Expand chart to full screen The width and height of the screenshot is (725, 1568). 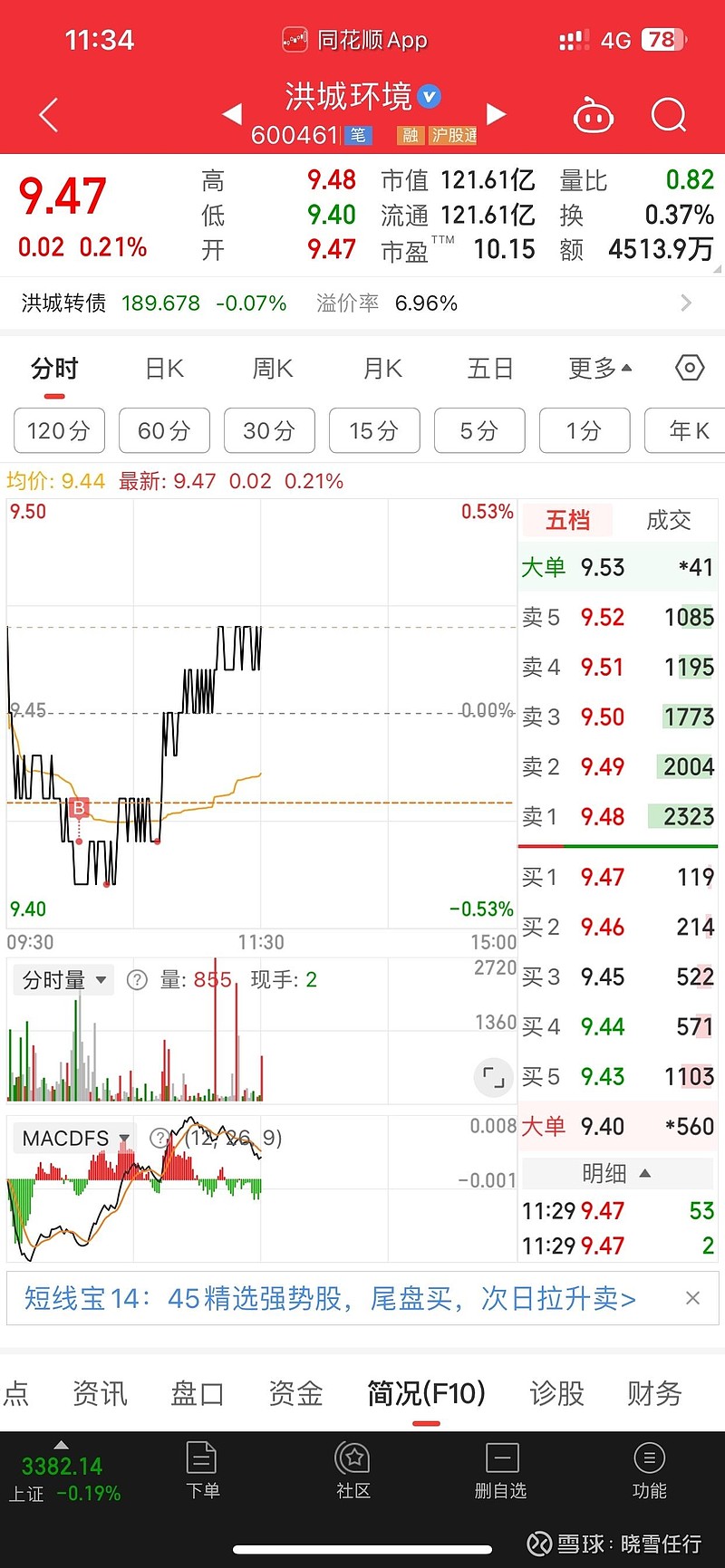[493, 1076]
